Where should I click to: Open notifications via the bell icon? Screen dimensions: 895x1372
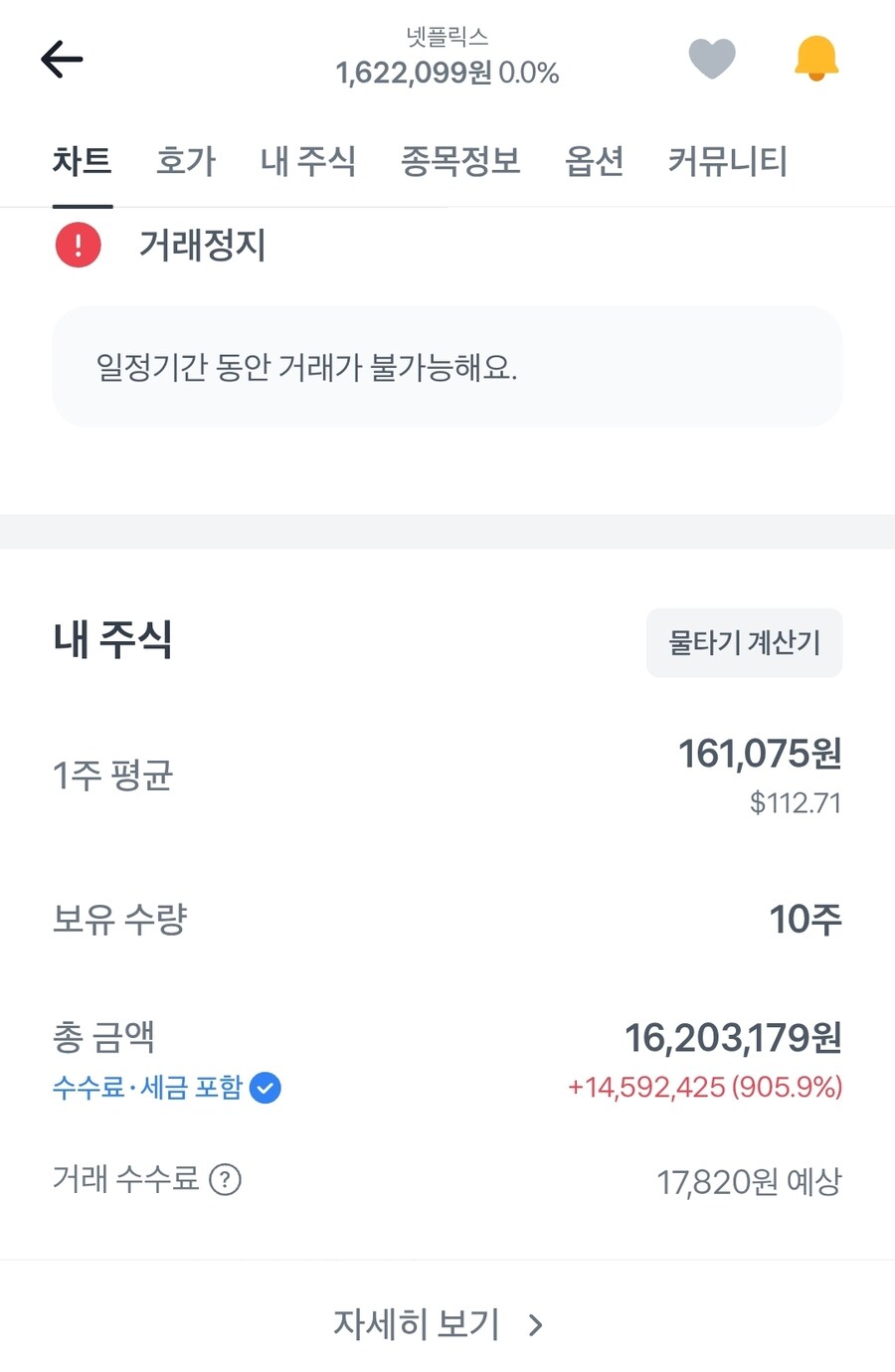click(815, 58)
